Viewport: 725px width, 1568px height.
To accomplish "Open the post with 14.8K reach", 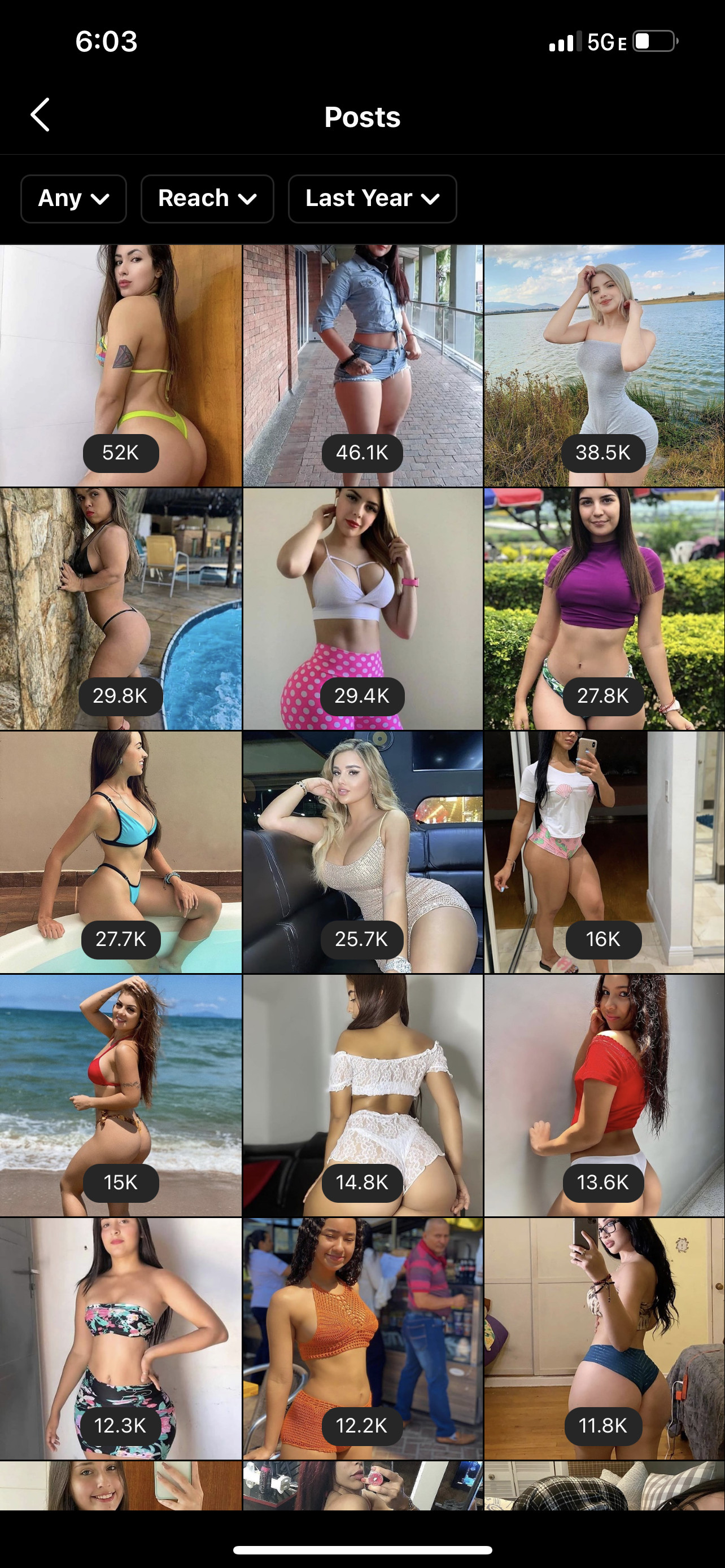I will 362,1095.
